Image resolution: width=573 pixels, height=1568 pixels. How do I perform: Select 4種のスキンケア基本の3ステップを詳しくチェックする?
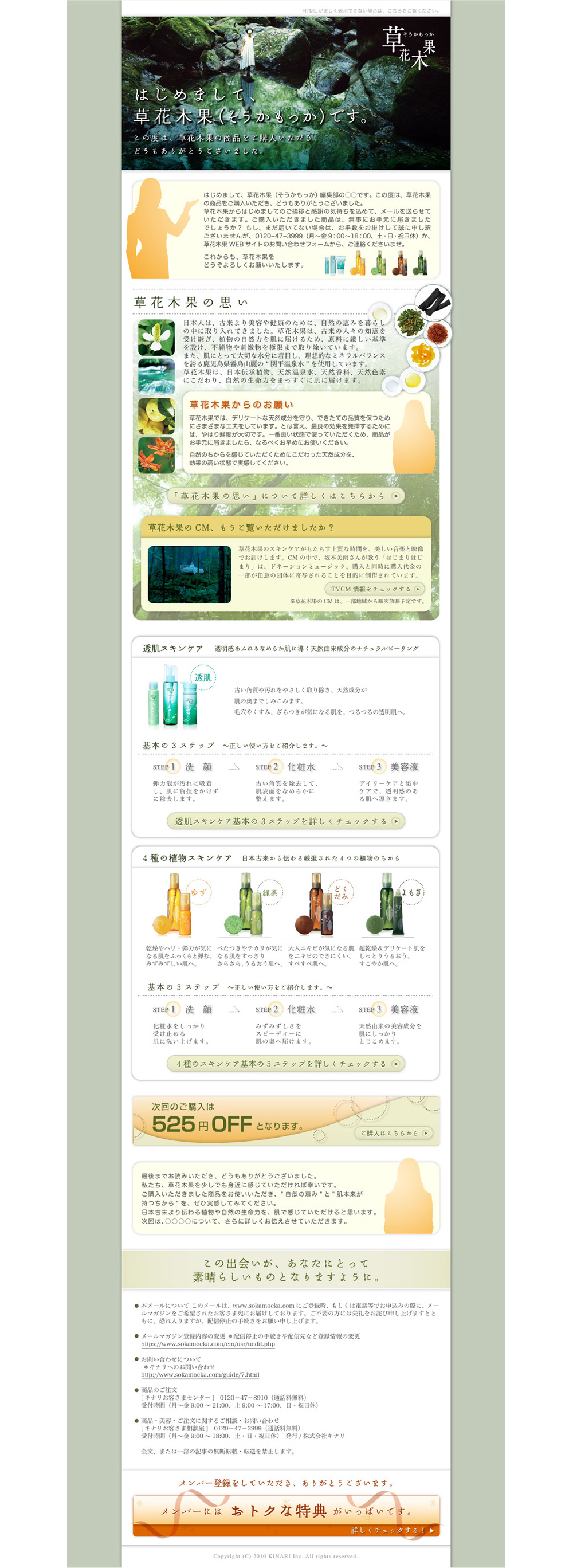pyautogui.click(x=286, y=1064)
